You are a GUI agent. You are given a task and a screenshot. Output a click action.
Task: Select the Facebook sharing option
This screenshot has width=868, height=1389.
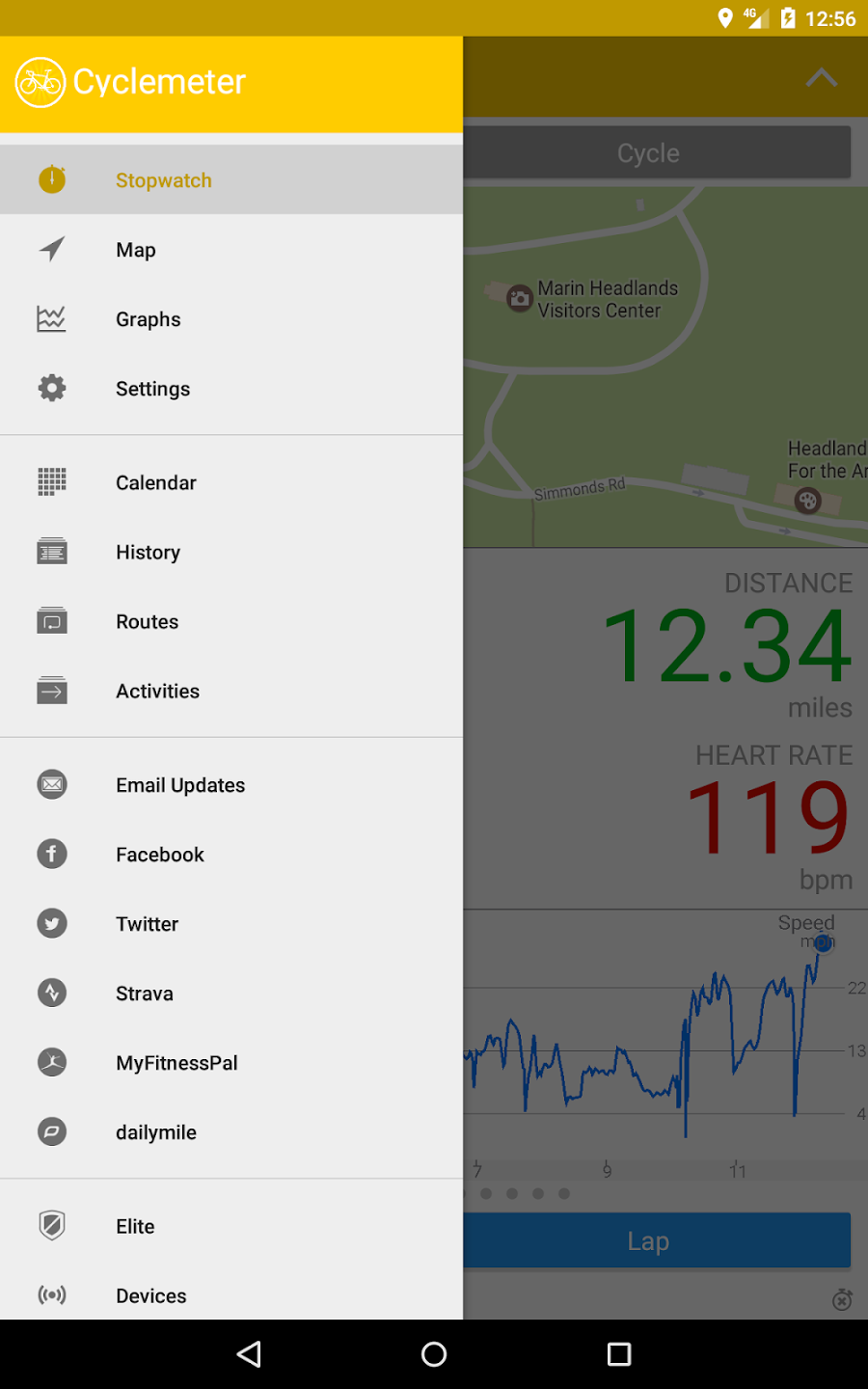coord(231,855)
